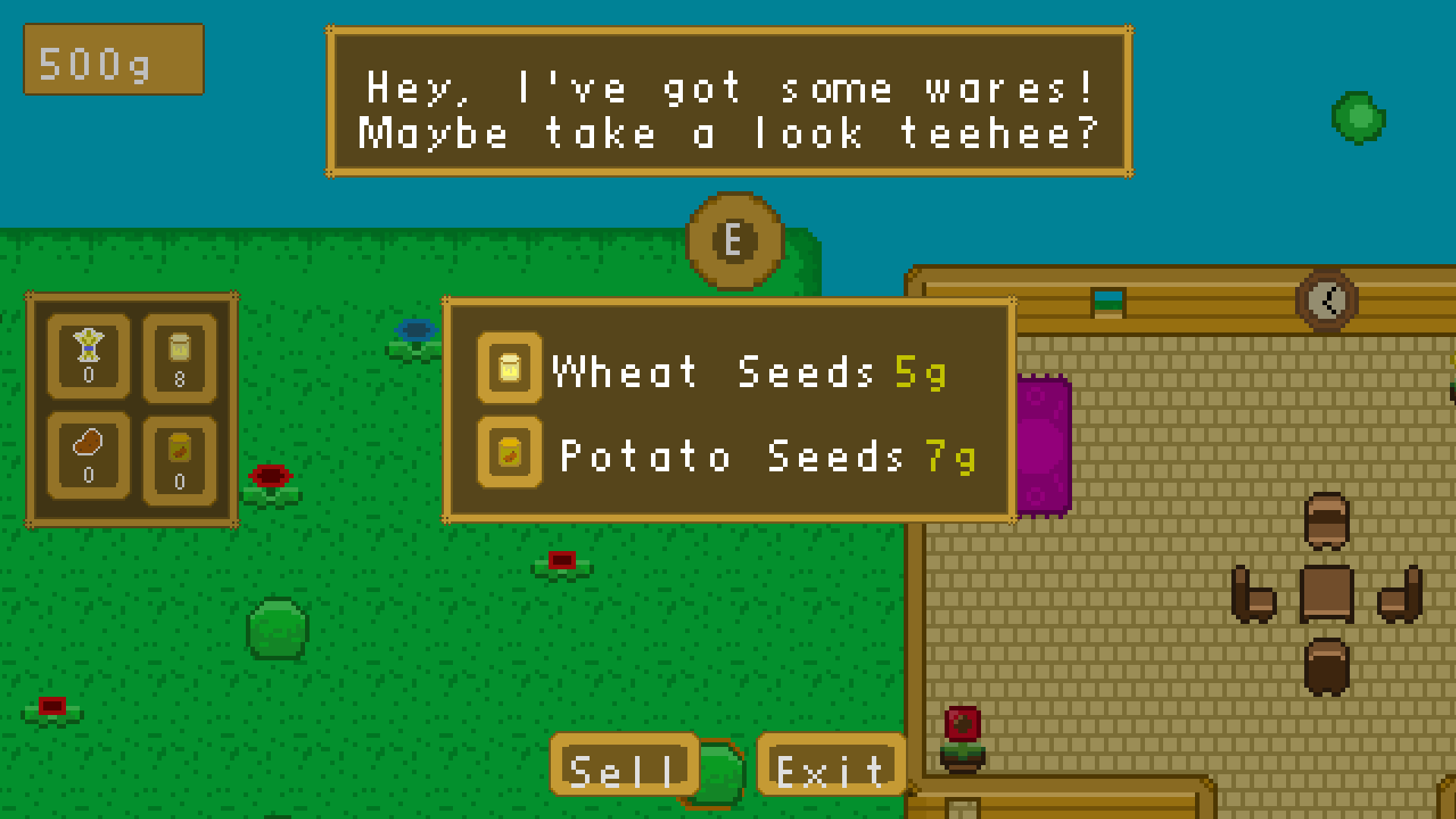
Task: Tap the E interact button
Action: [734, 241]
